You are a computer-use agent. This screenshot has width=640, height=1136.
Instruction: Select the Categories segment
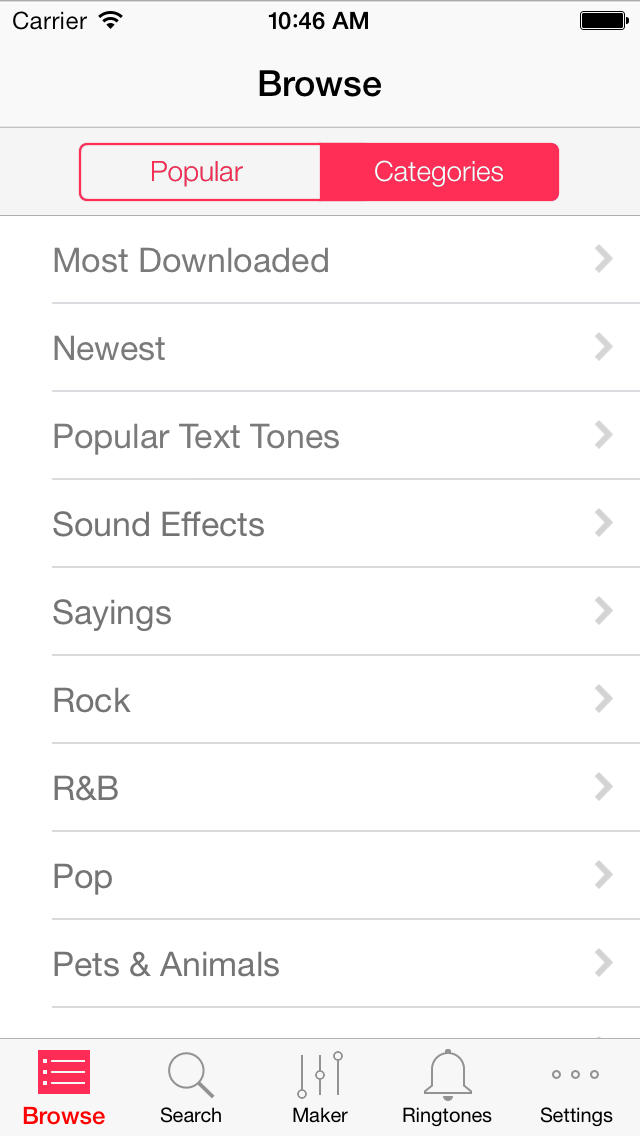[x=439, y=172]
